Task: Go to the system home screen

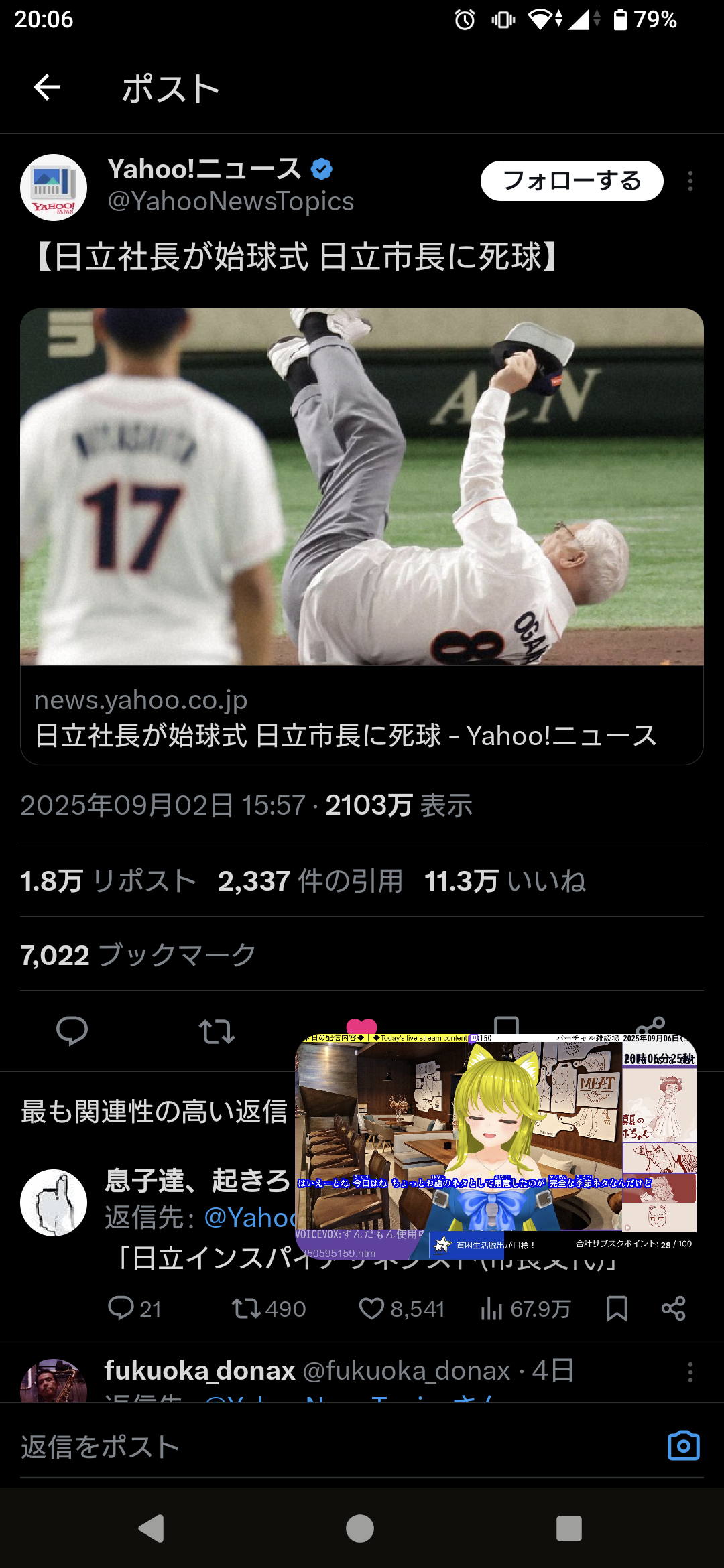Action: pyautogui.click(x=360, y=1528)
